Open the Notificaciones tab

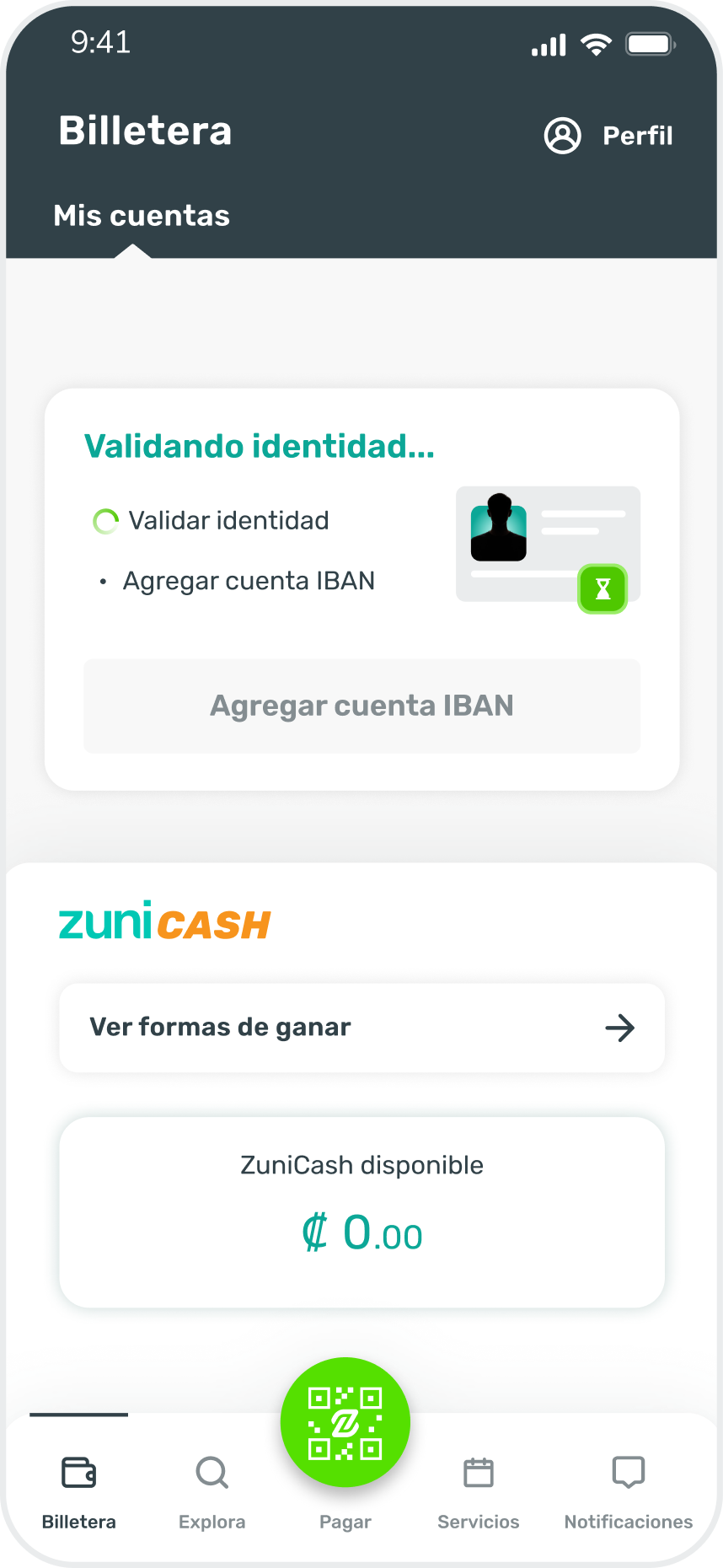[628, 1492]
